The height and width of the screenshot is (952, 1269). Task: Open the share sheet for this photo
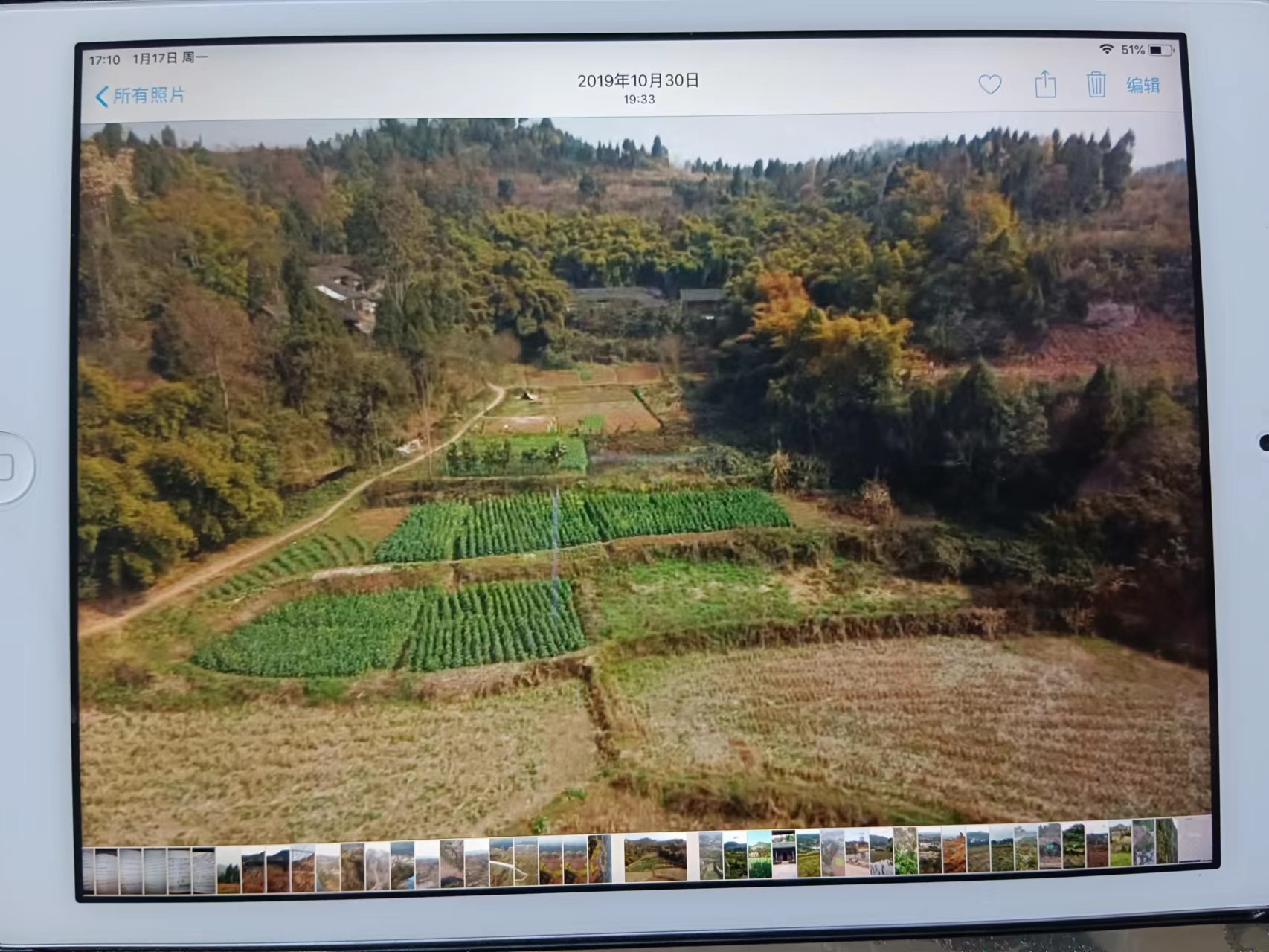(x=1045, y=85)
